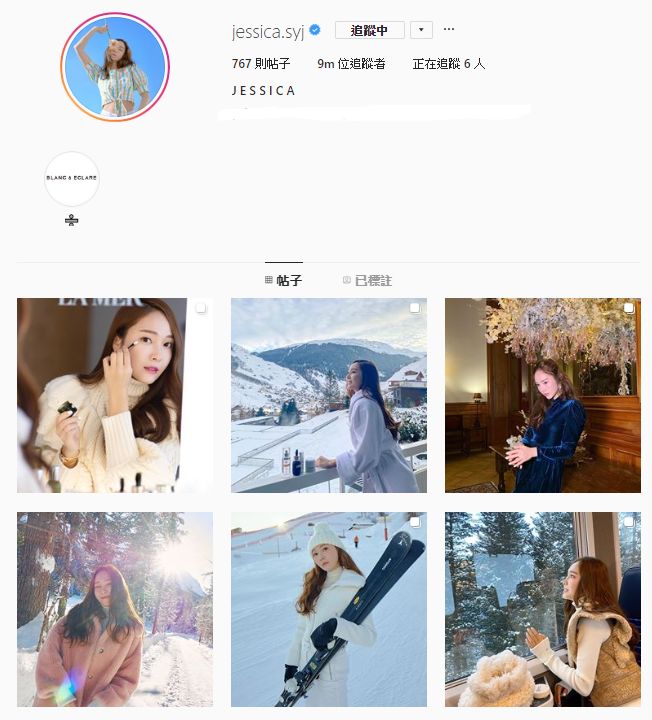Open the train window snow view post
Screen dimensions: 652x720
(543, 610)
